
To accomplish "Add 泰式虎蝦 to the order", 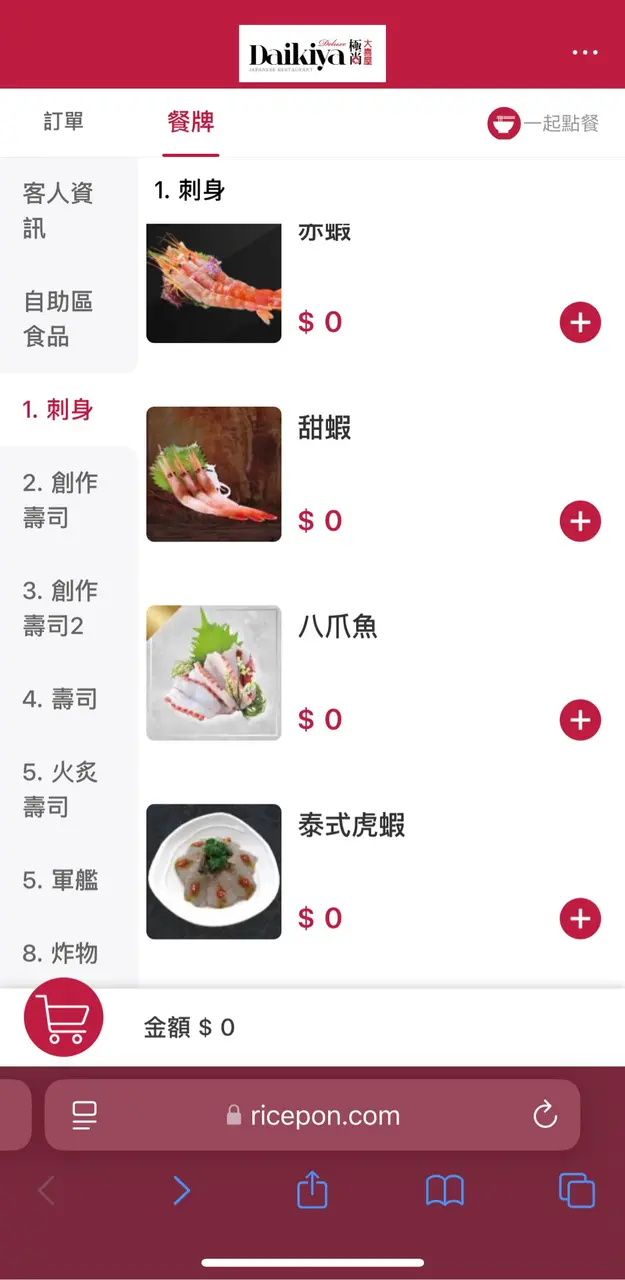I will (x=580, y=919).
